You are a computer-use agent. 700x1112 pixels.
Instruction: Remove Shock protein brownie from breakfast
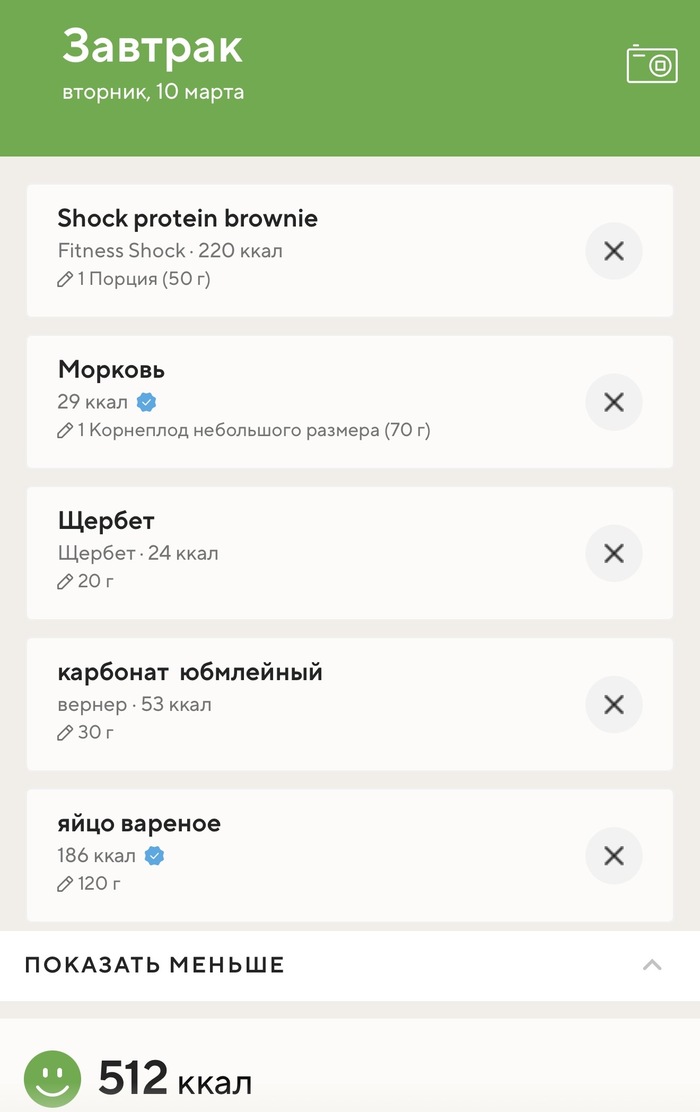[x=614, y=251]
